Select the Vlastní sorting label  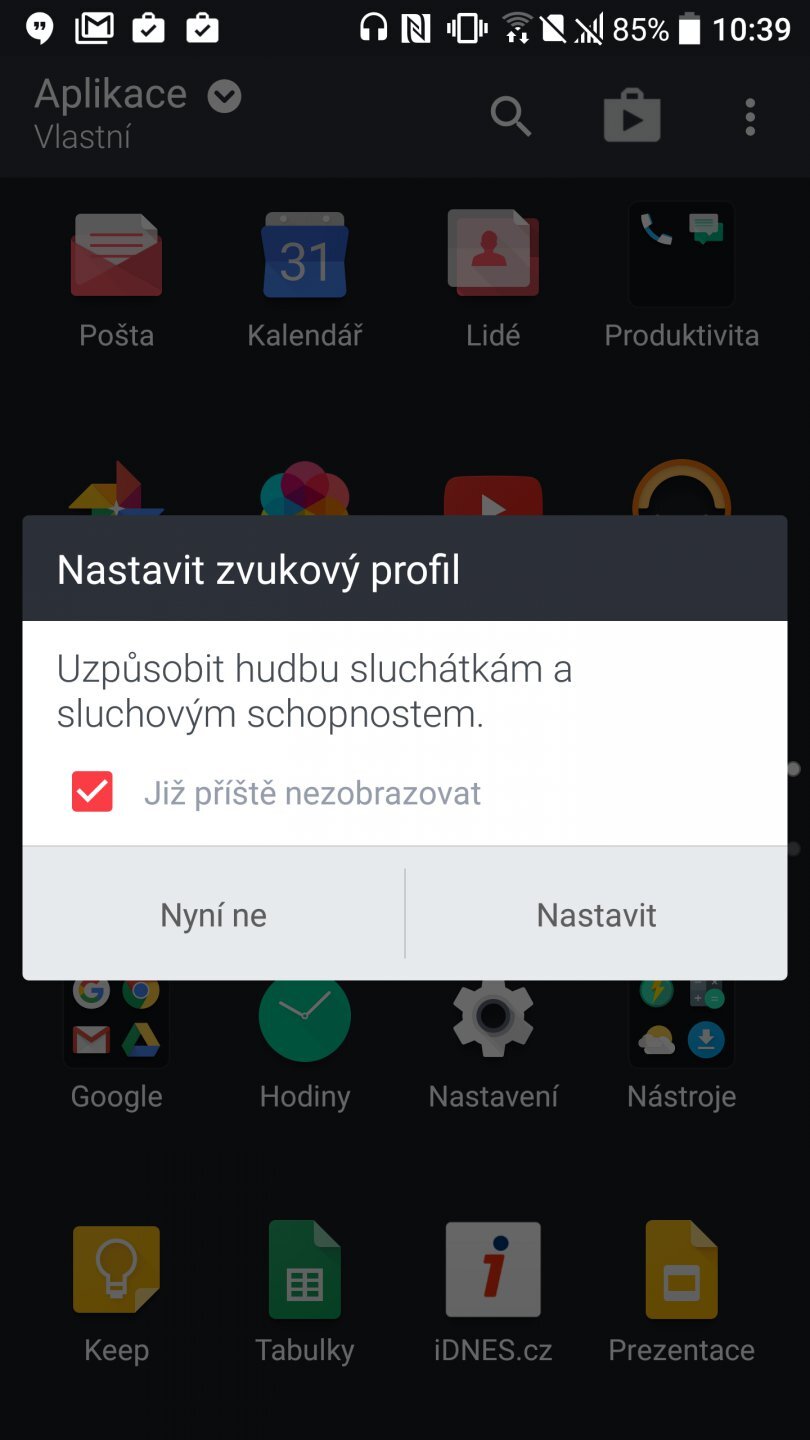(81, 137)
